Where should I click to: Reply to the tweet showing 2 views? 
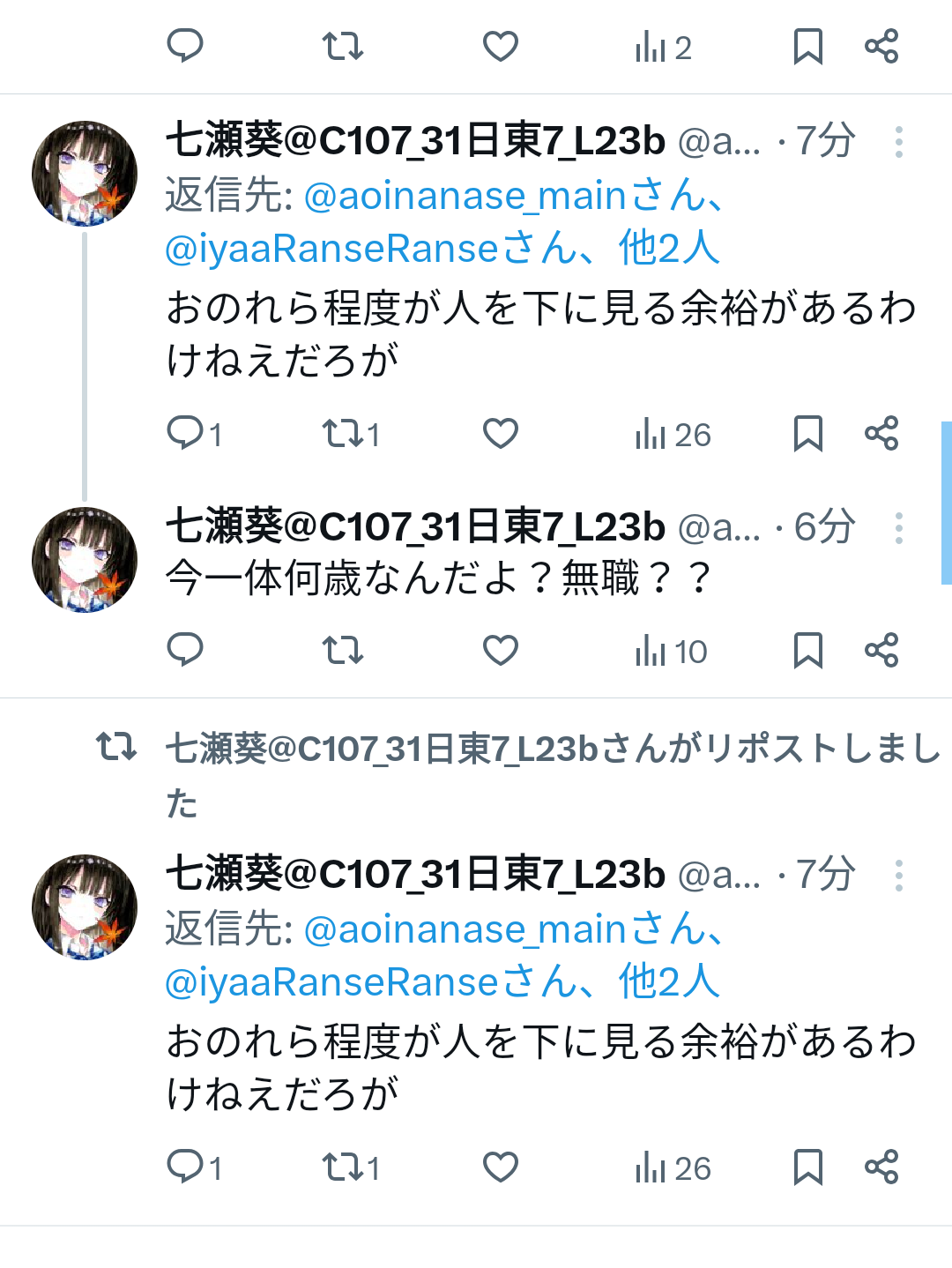click(185, 46)
